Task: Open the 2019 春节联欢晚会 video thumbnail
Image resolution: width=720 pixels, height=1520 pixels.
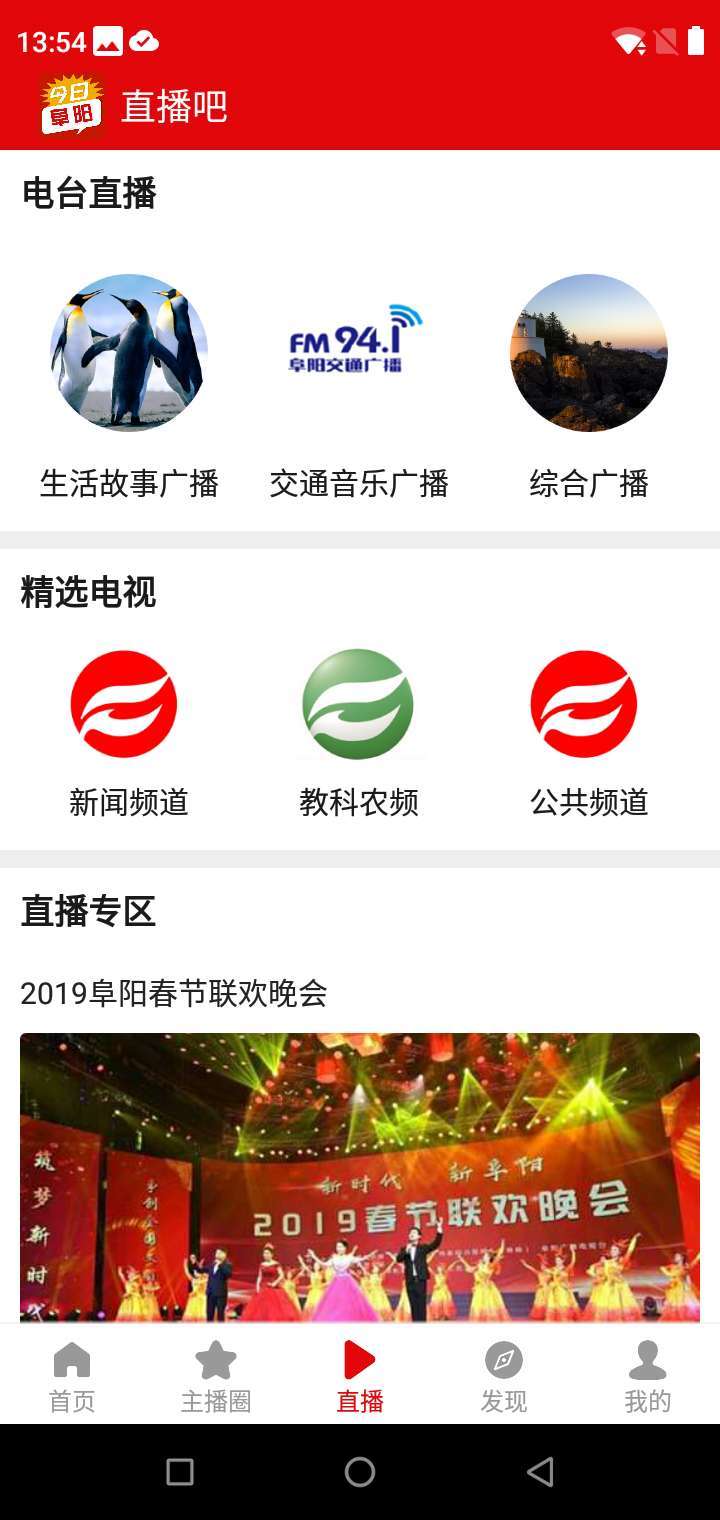Action: pyautogui.click(x=360, y=1180)
